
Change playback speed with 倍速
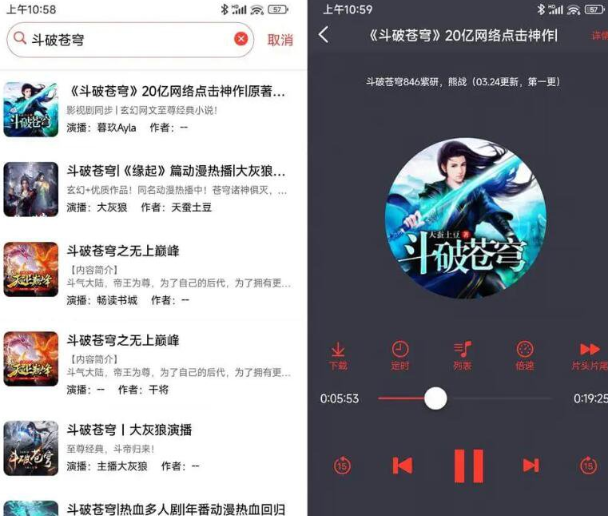[525, 355]
